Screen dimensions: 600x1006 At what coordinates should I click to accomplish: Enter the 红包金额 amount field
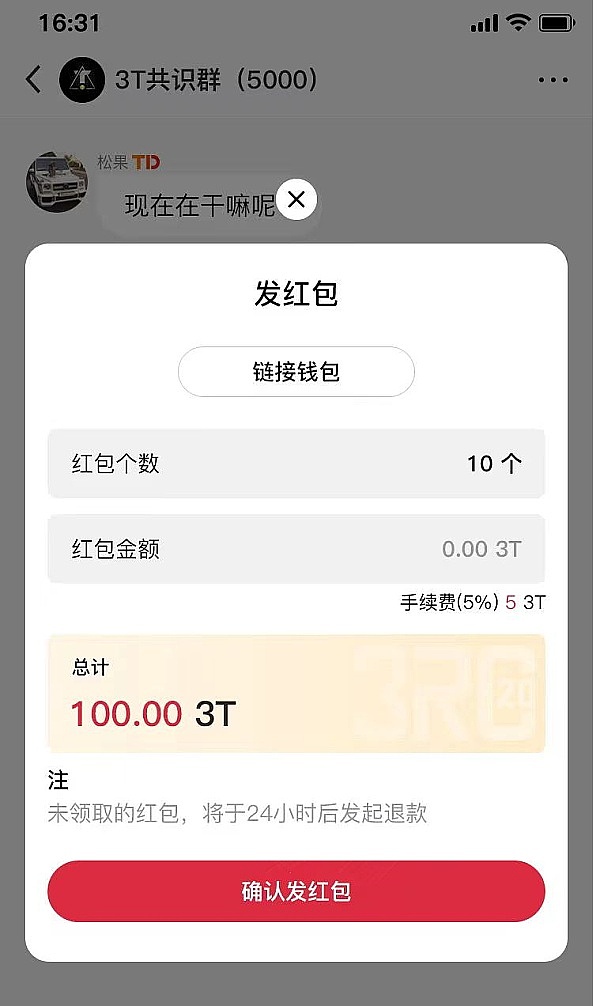point(296,549)
